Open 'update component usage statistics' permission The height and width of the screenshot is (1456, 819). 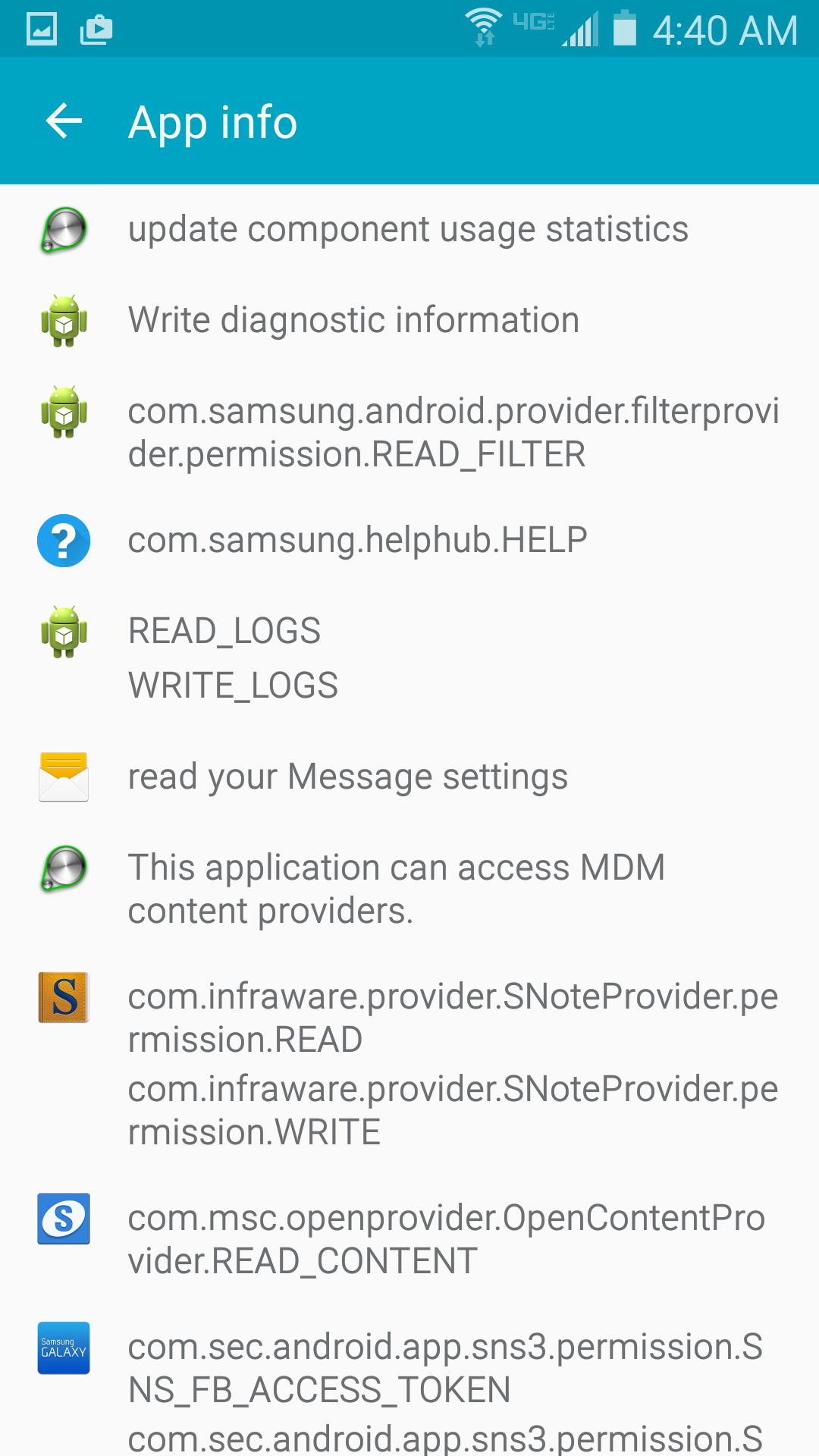pos(408,230)
